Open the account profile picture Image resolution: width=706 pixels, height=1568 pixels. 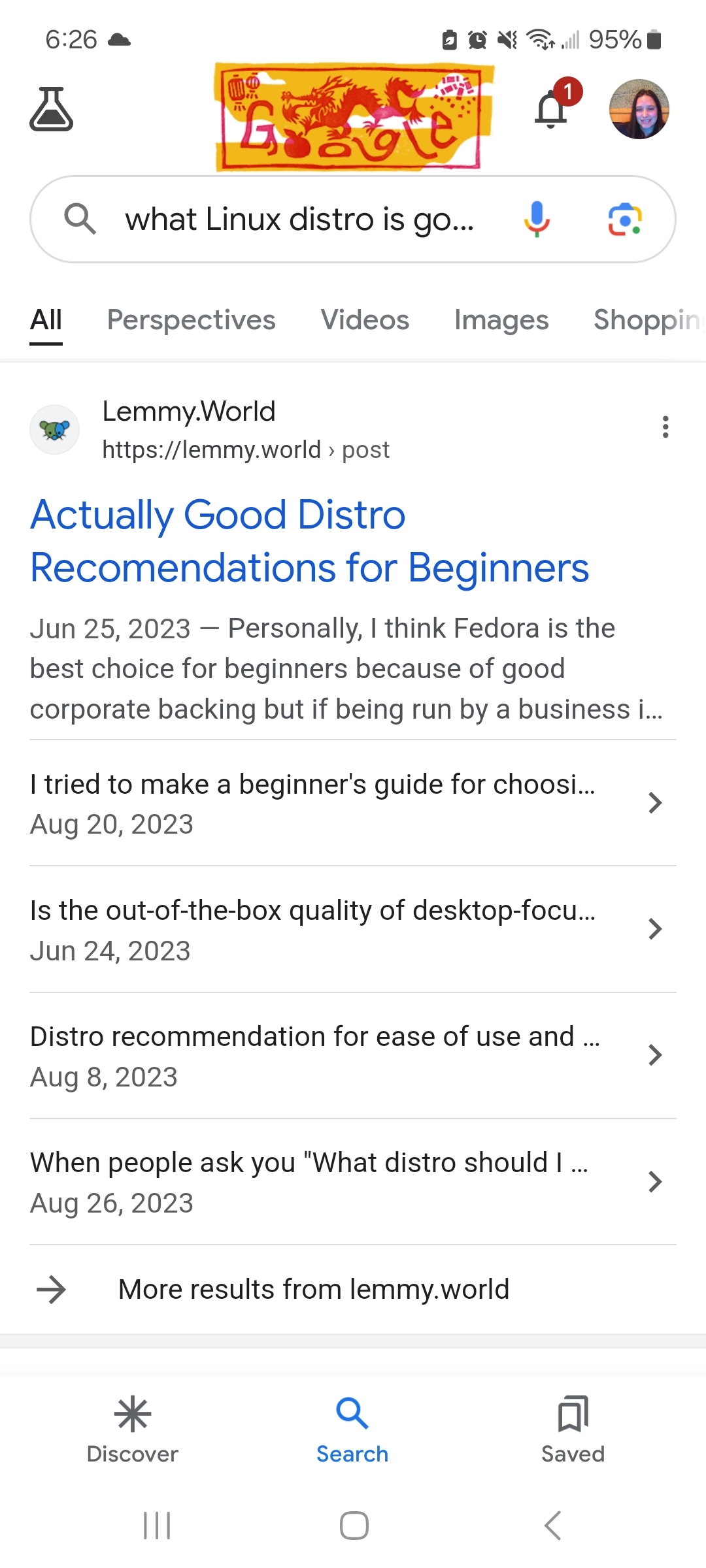point(639,109)
